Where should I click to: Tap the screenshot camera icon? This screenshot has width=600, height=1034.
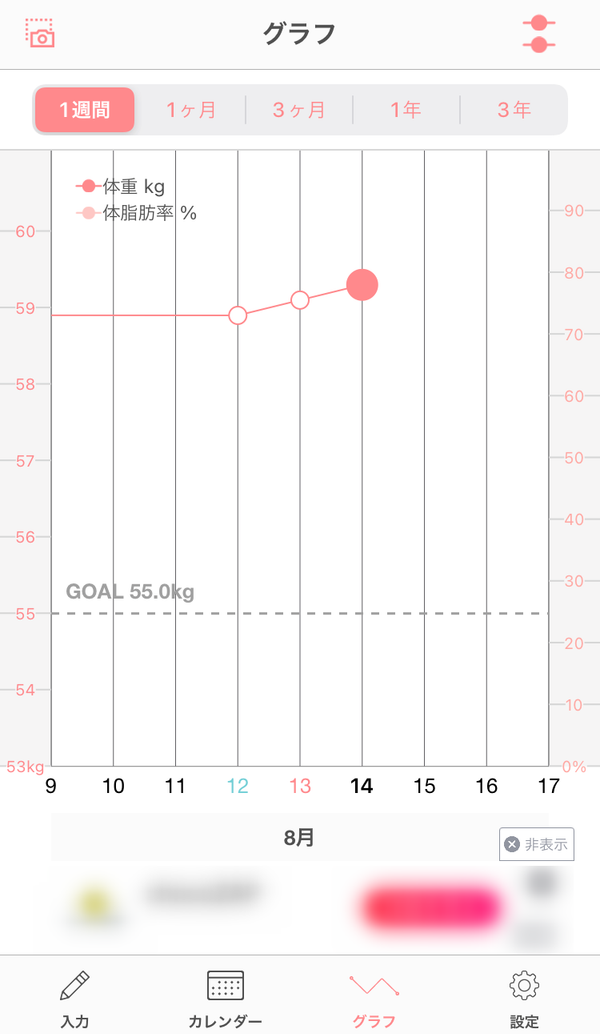coord(40,33)
